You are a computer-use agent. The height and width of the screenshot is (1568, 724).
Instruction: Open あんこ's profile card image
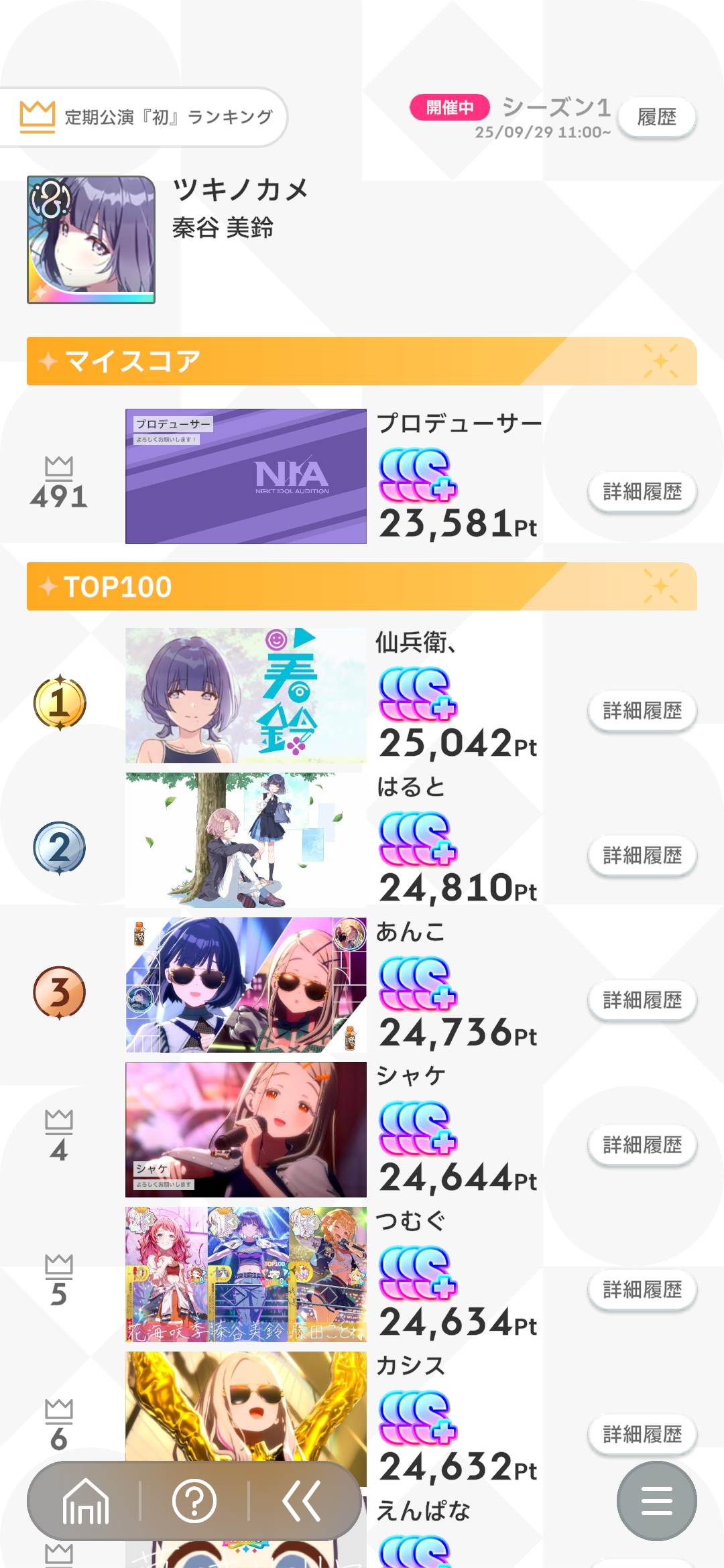pos(245,985)
